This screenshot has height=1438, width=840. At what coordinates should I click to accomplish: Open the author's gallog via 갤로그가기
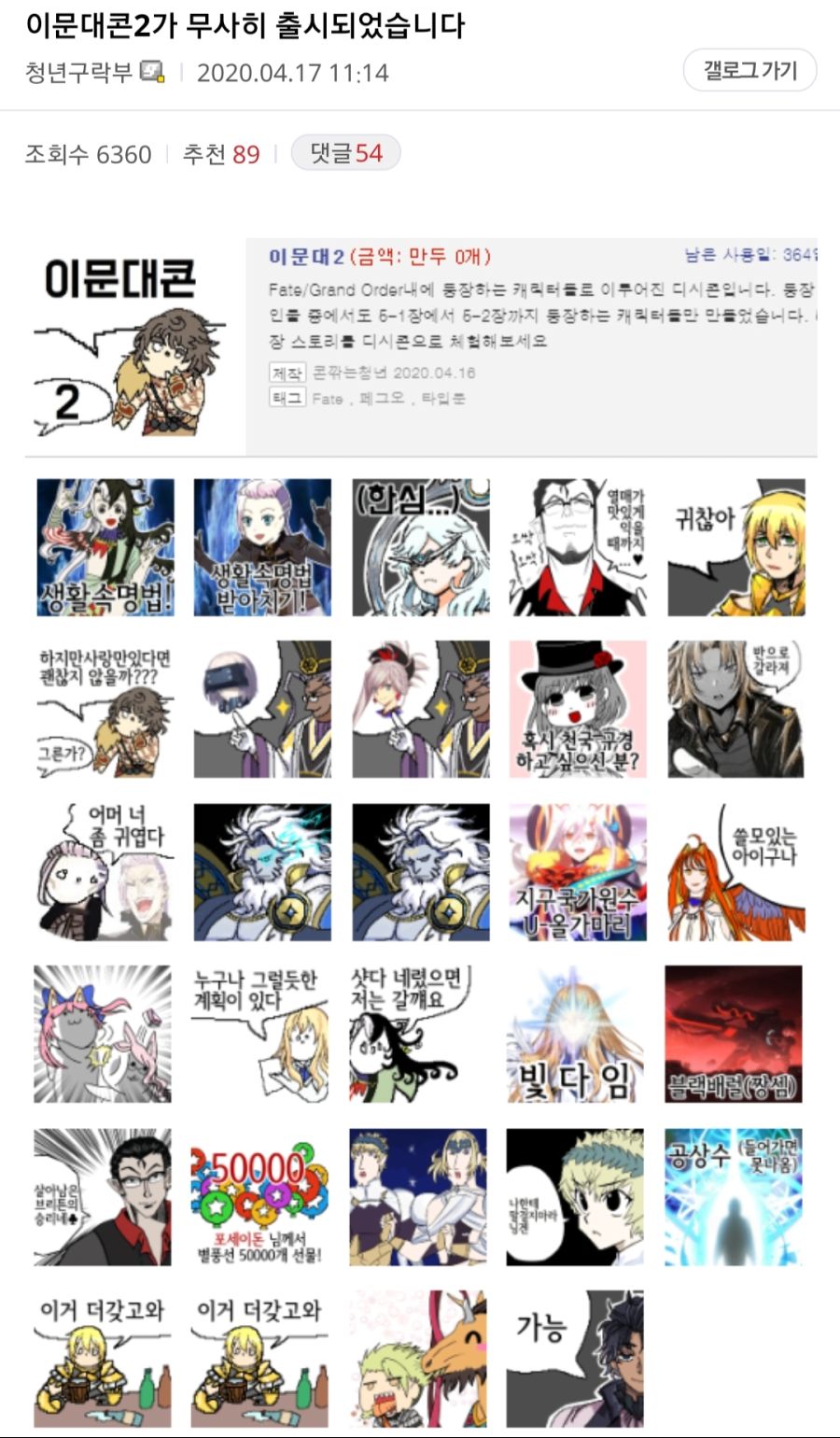click(749, 71)
